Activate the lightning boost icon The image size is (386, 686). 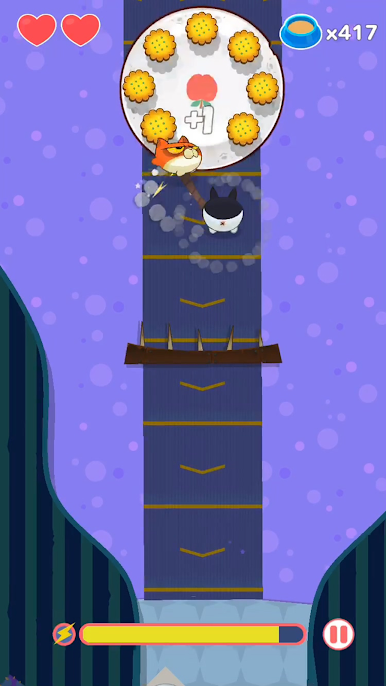pyautogui.click(x=64, y=634)
